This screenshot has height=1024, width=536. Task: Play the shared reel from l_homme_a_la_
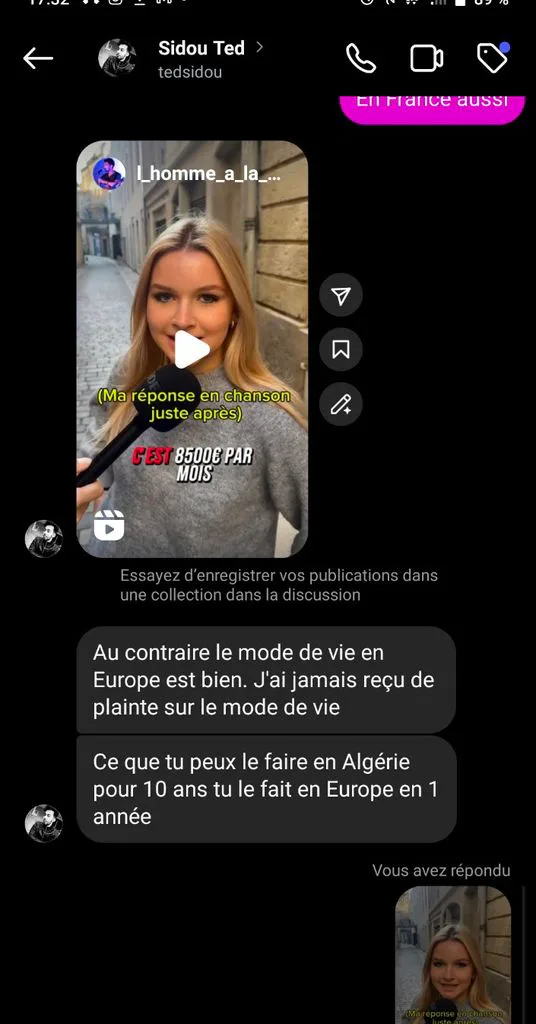192,349
